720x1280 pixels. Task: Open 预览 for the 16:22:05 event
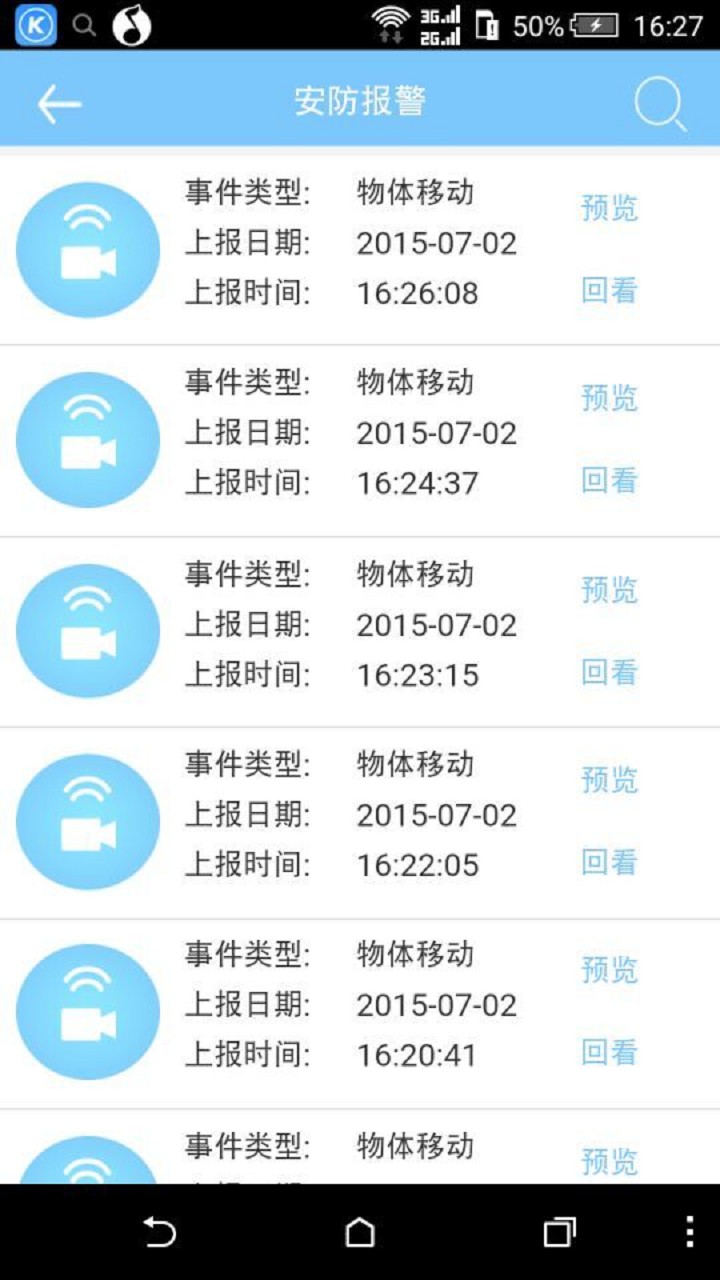coord(609,780)
